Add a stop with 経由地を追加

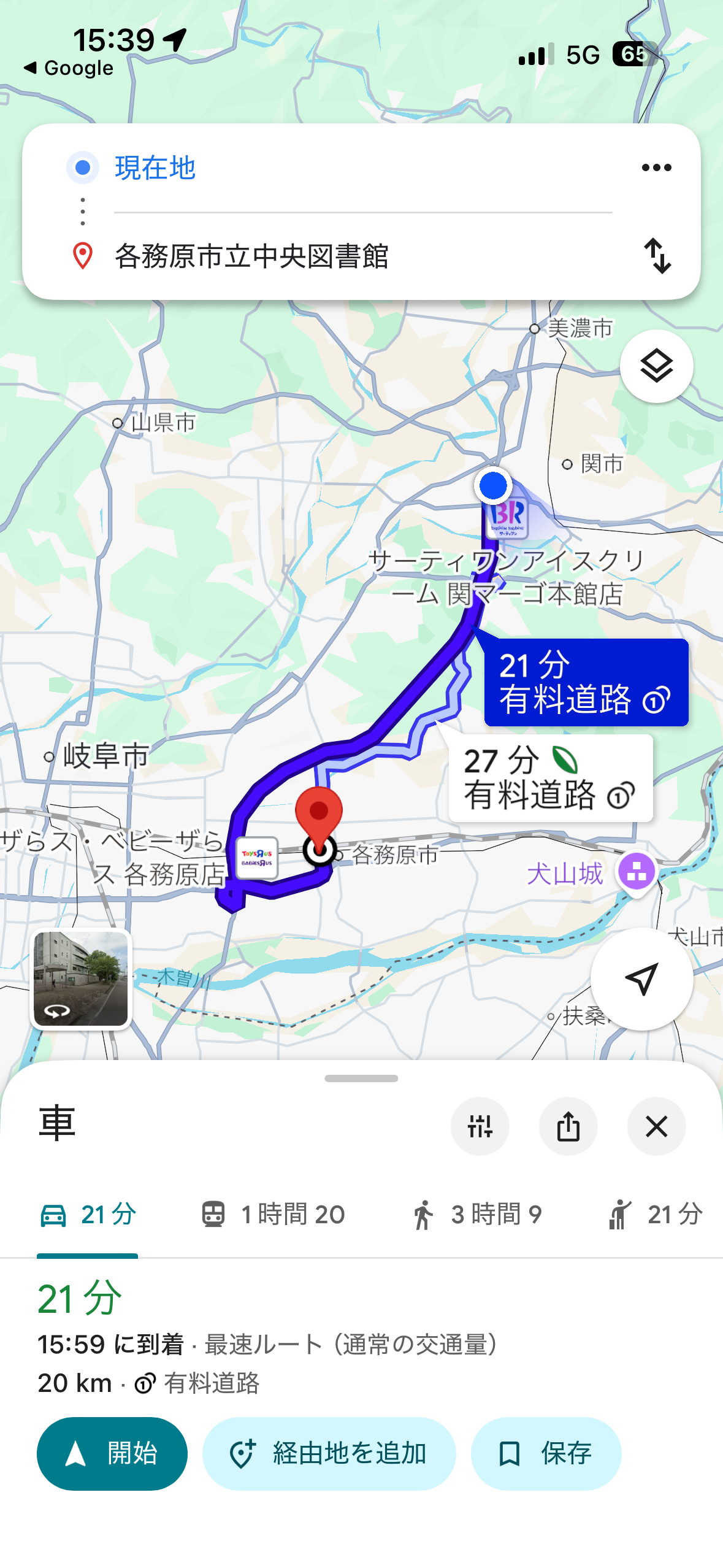pyautogui.click(x=329, y=1453)
